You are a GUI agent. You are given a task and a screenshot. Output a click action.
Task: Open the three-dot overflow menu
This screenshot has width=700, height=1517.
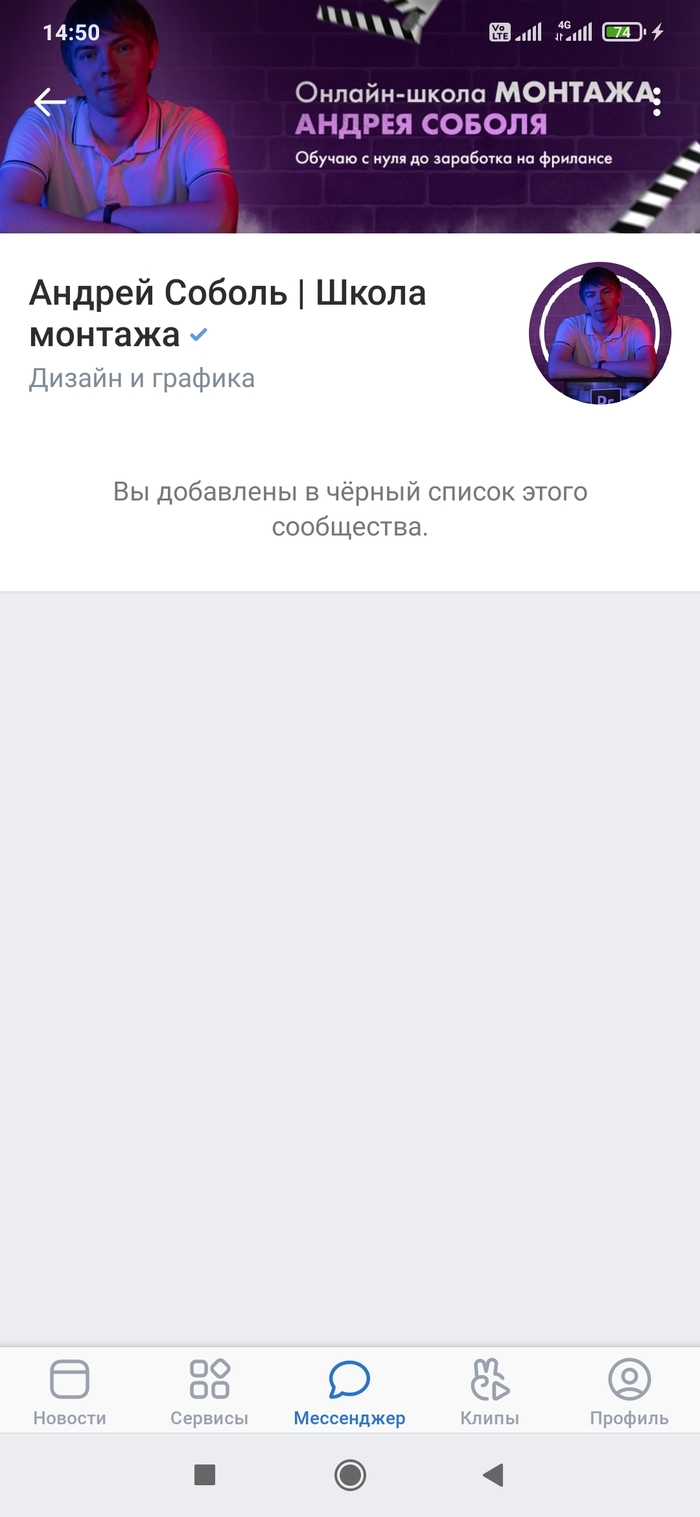coord(656,102)
